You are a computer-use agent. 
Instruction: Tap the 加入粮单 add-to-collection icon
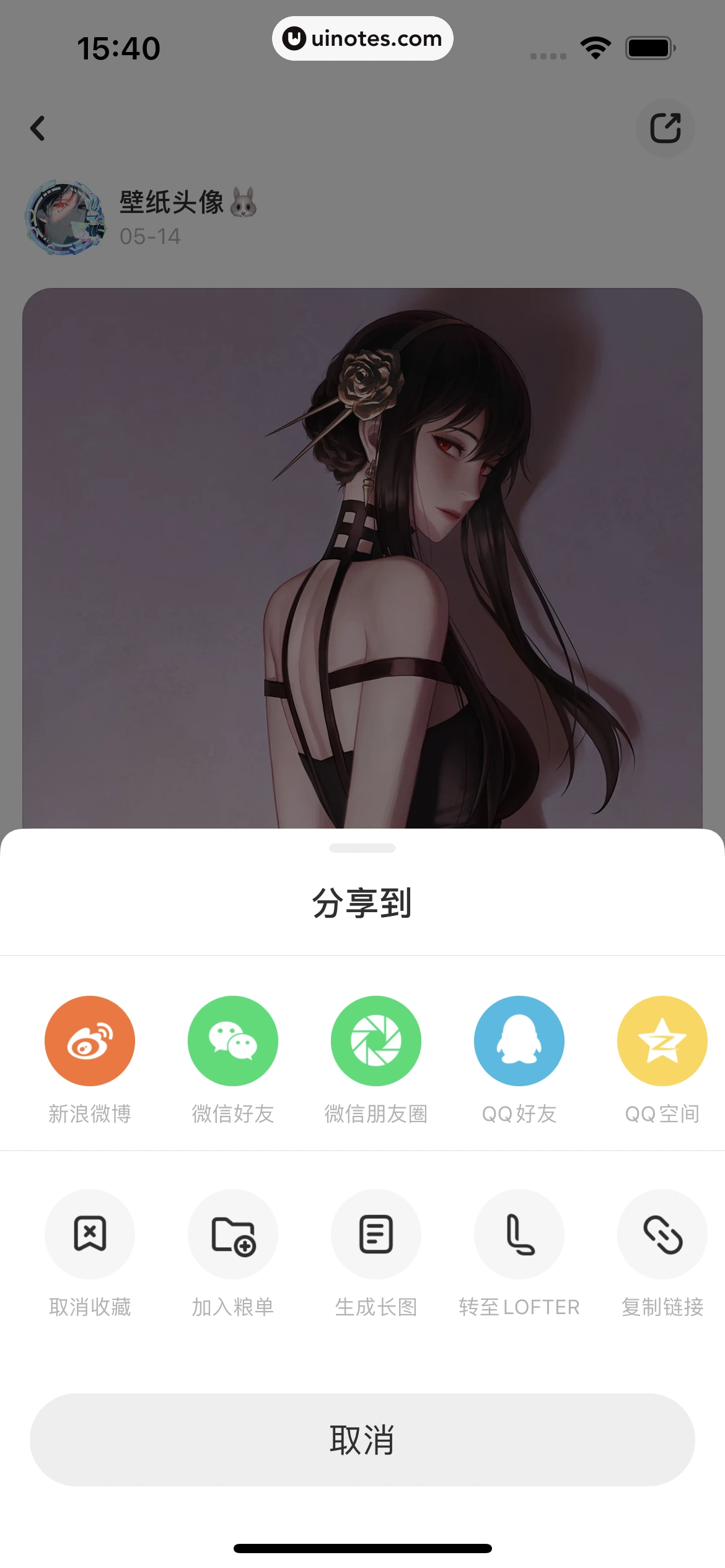(232, 1234)
